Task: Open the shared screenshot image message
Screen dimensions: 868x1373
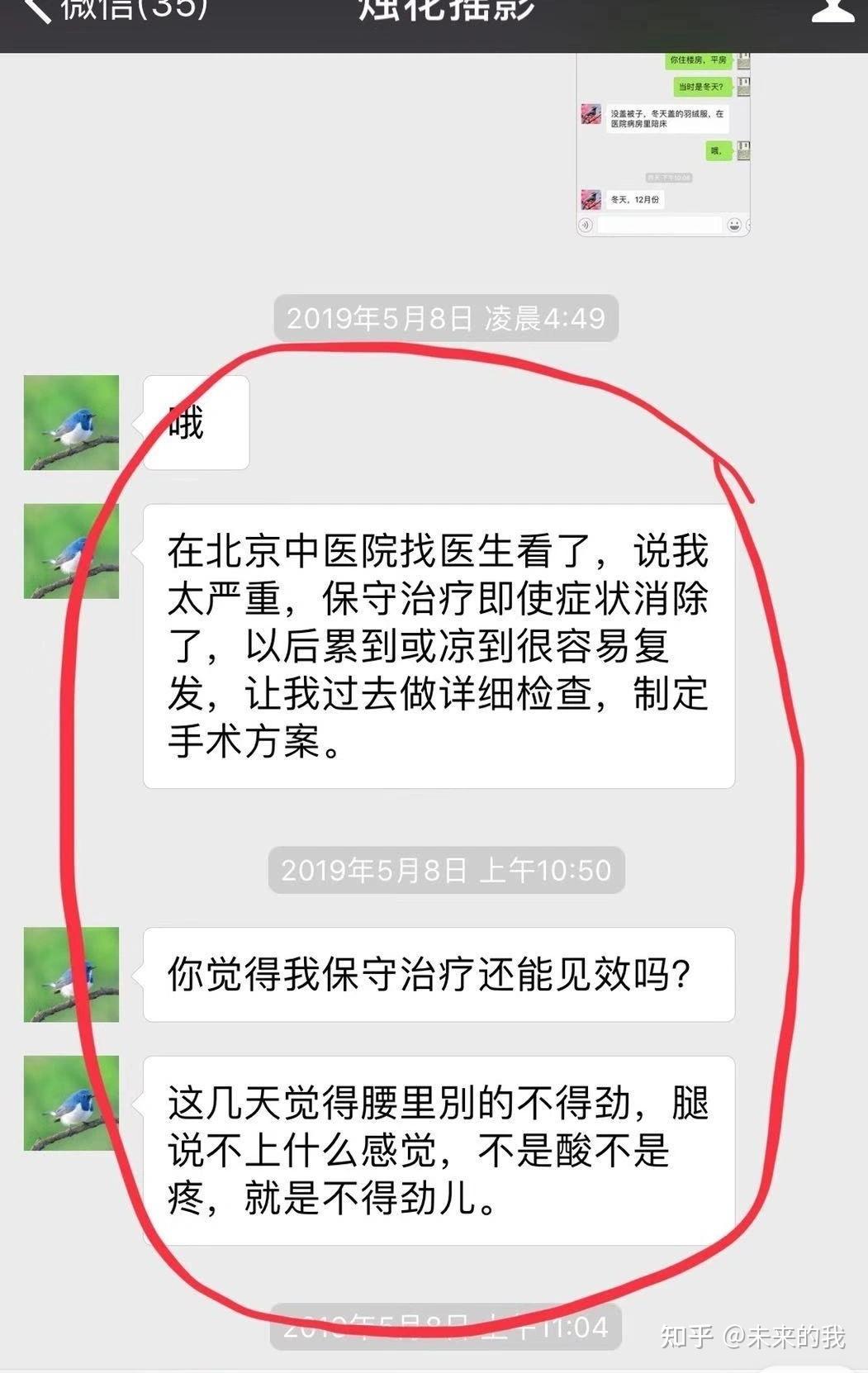Action: pos(663,145)
